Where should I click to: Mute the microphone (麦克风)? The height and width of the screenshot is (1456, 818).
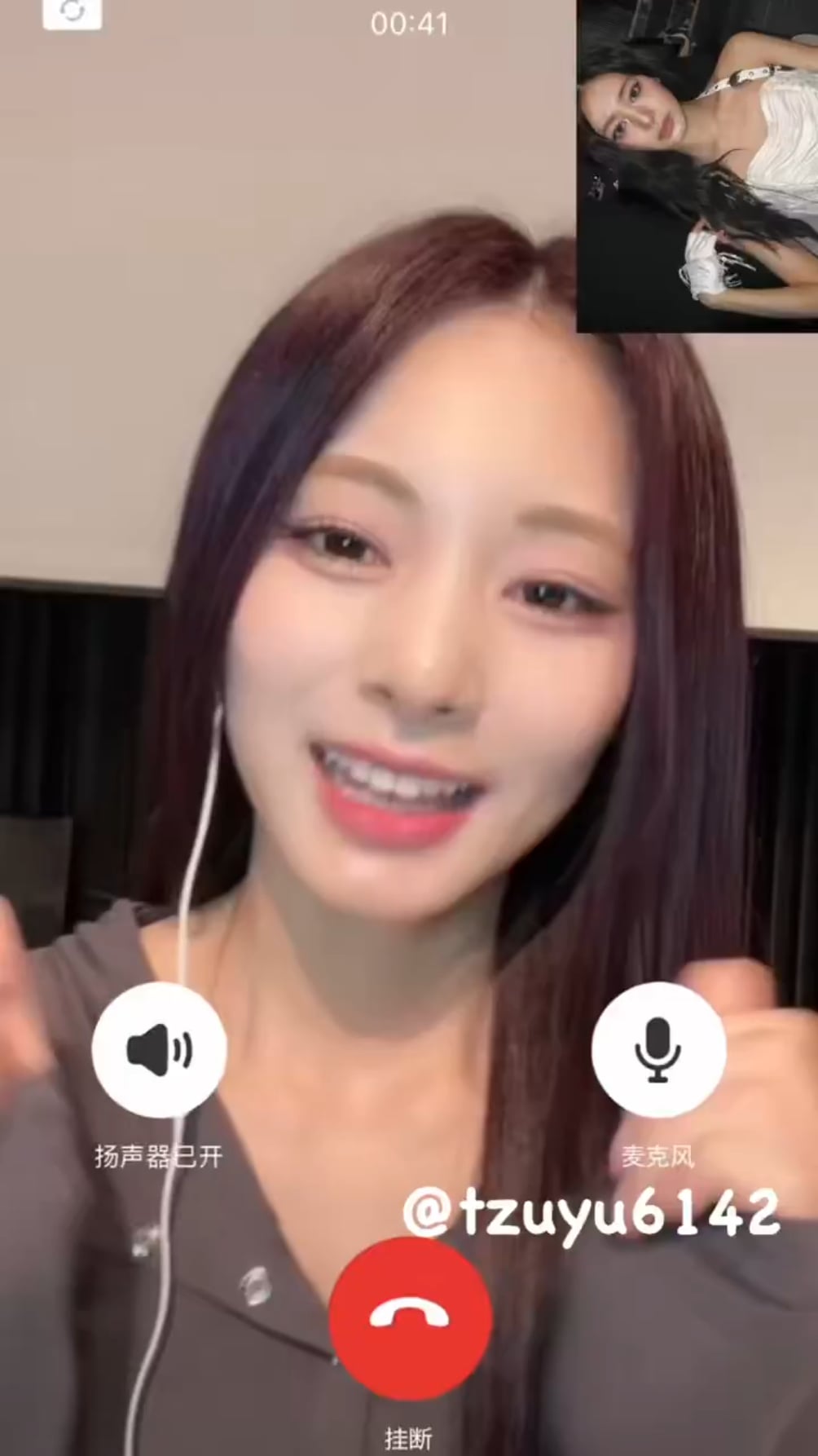(657, 1049)
